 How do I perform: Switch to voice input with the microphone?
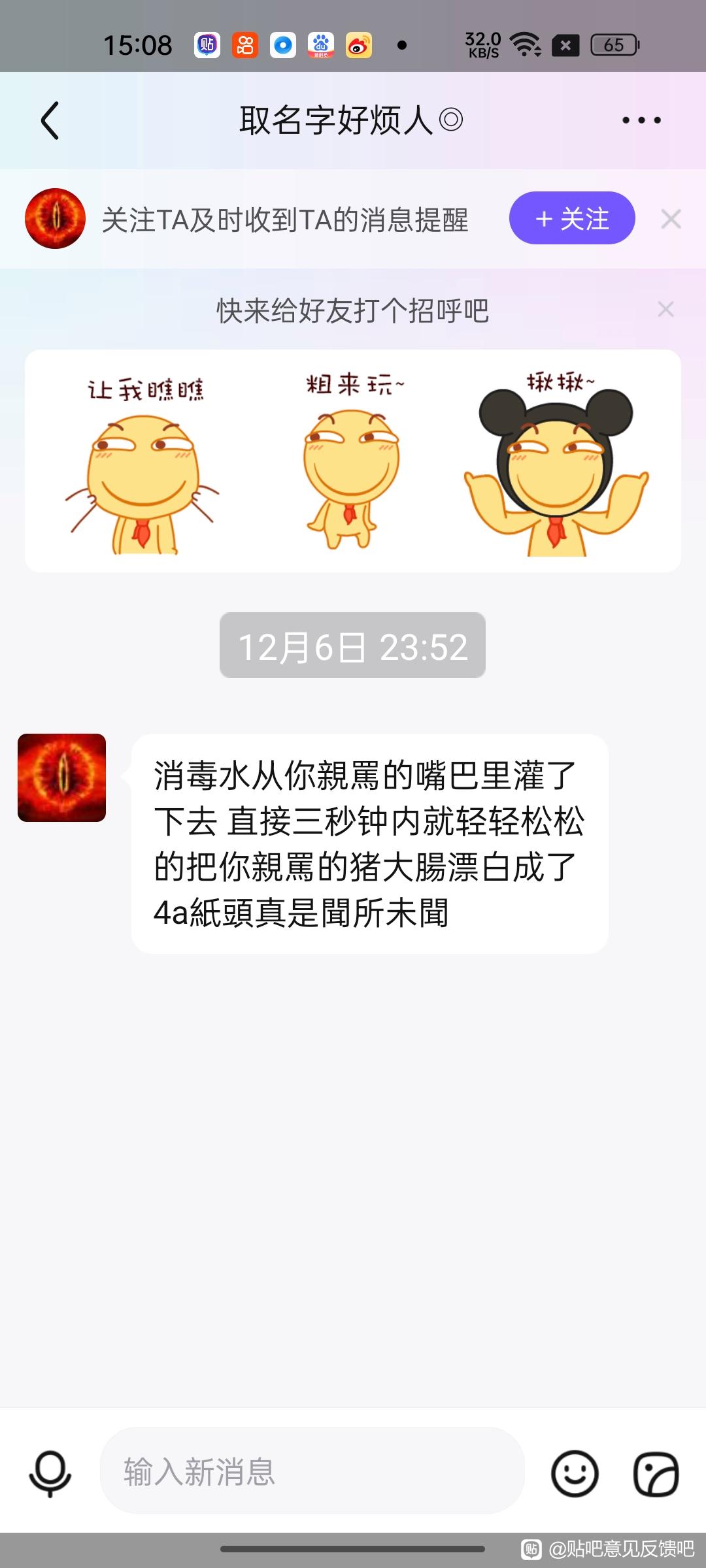50,1474
